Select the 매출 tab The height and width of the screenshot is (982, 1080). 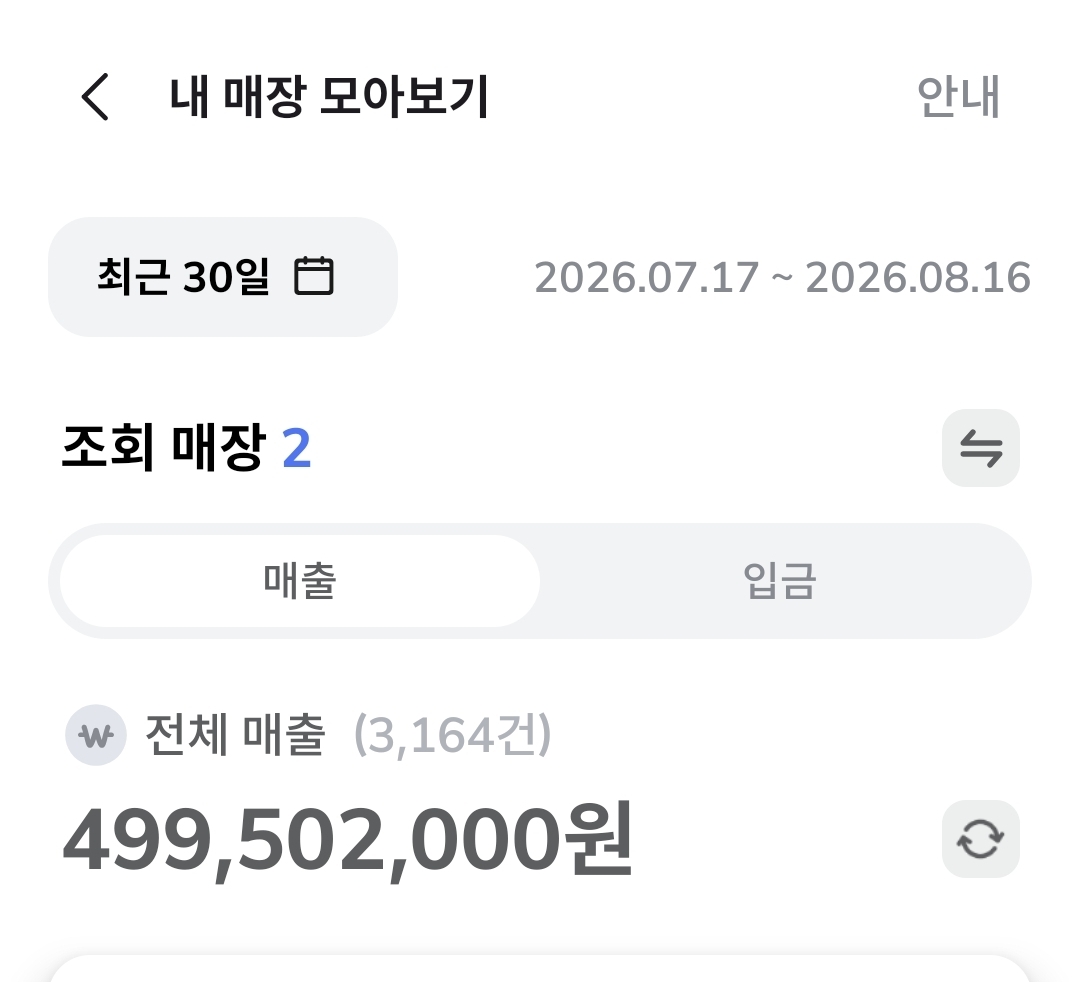click(300, 581)
